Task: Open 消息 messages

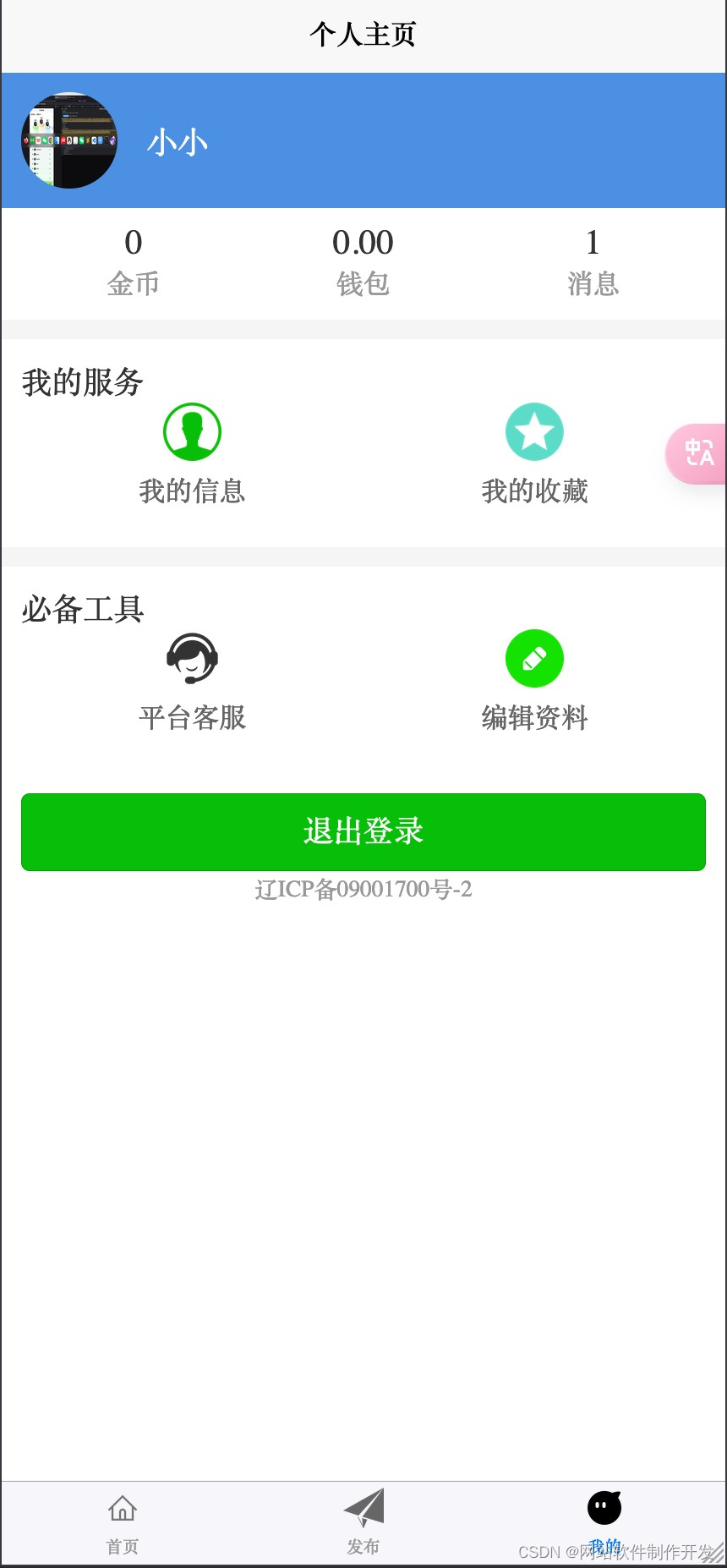Action: point(593,262)
